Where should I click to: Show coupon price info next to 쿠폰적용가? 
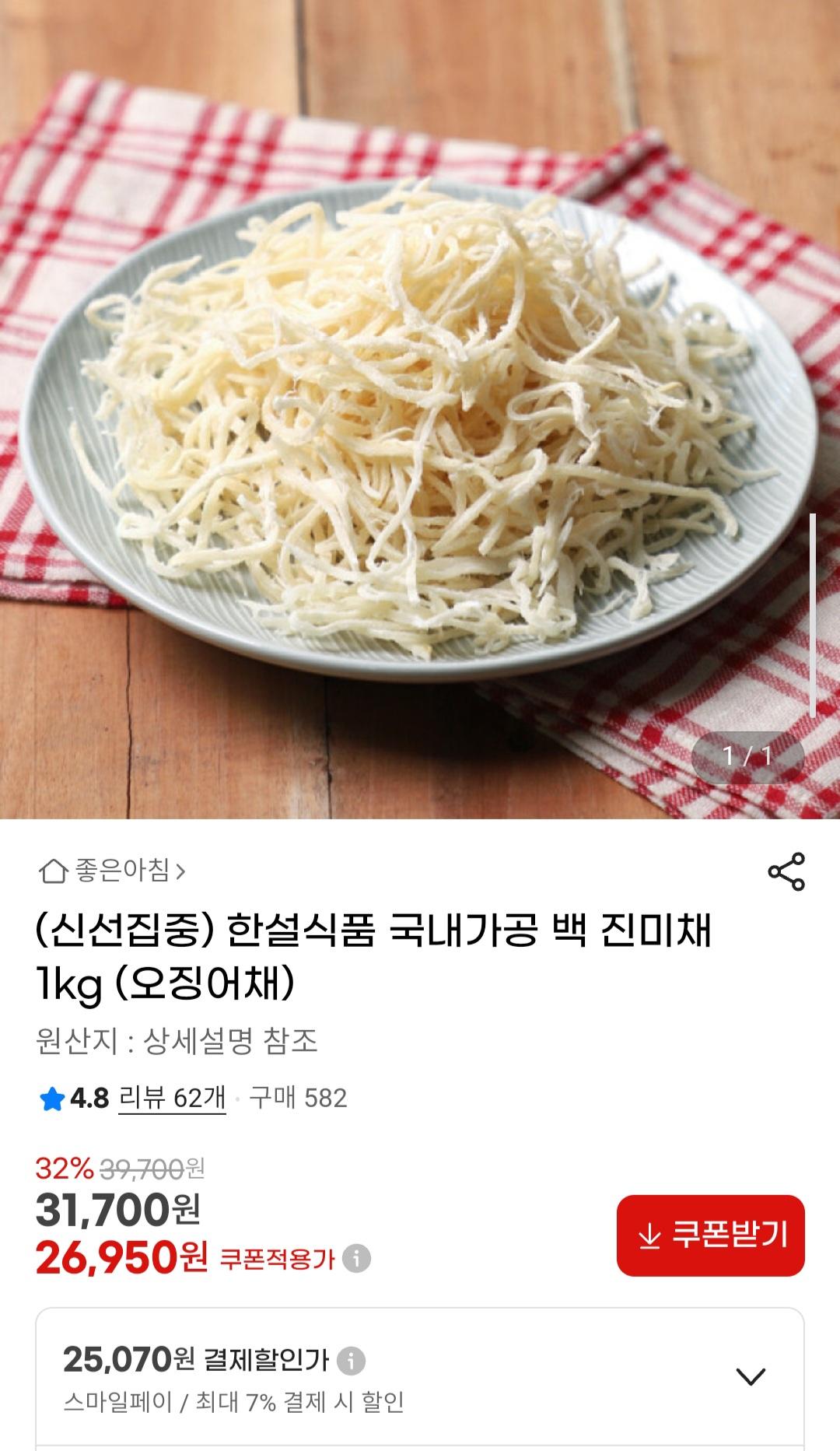pos(357,1258)
